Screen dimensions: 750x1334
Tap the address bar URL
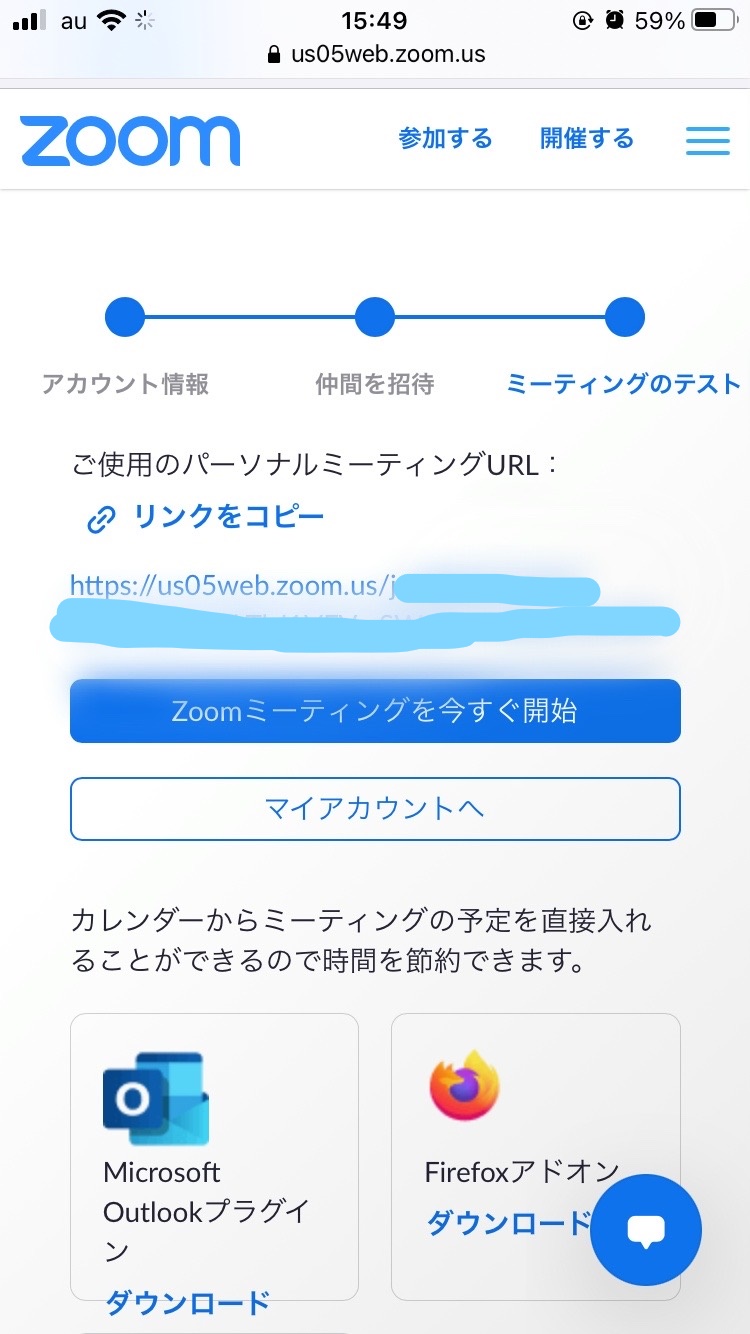pos(375,54)
